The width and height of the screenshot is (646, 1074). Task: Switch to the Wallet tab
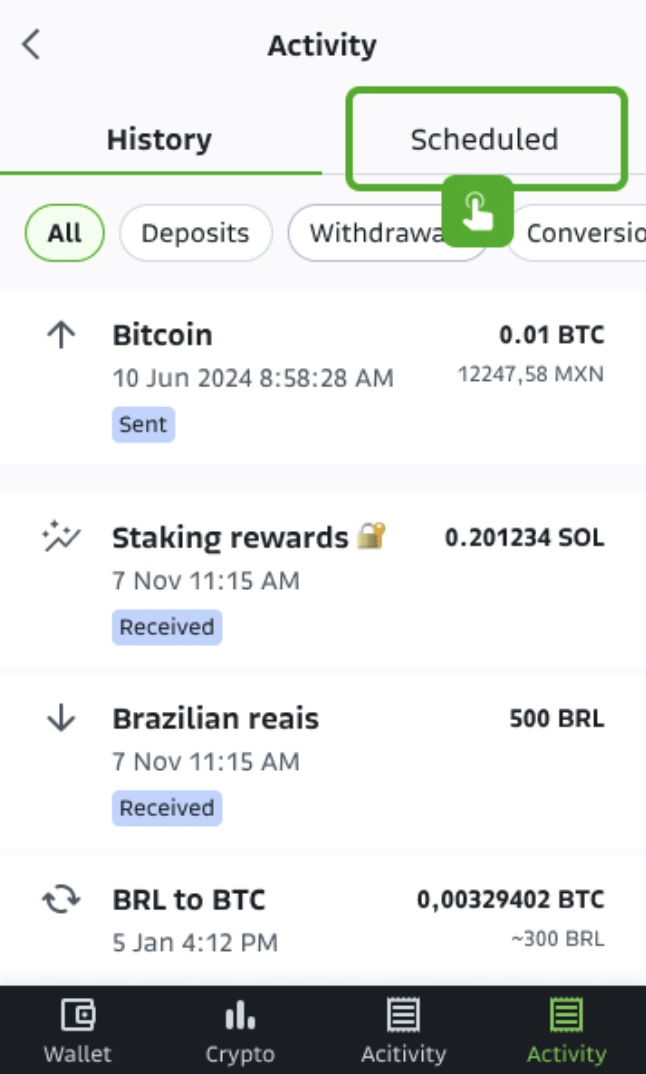(77, 1031)
